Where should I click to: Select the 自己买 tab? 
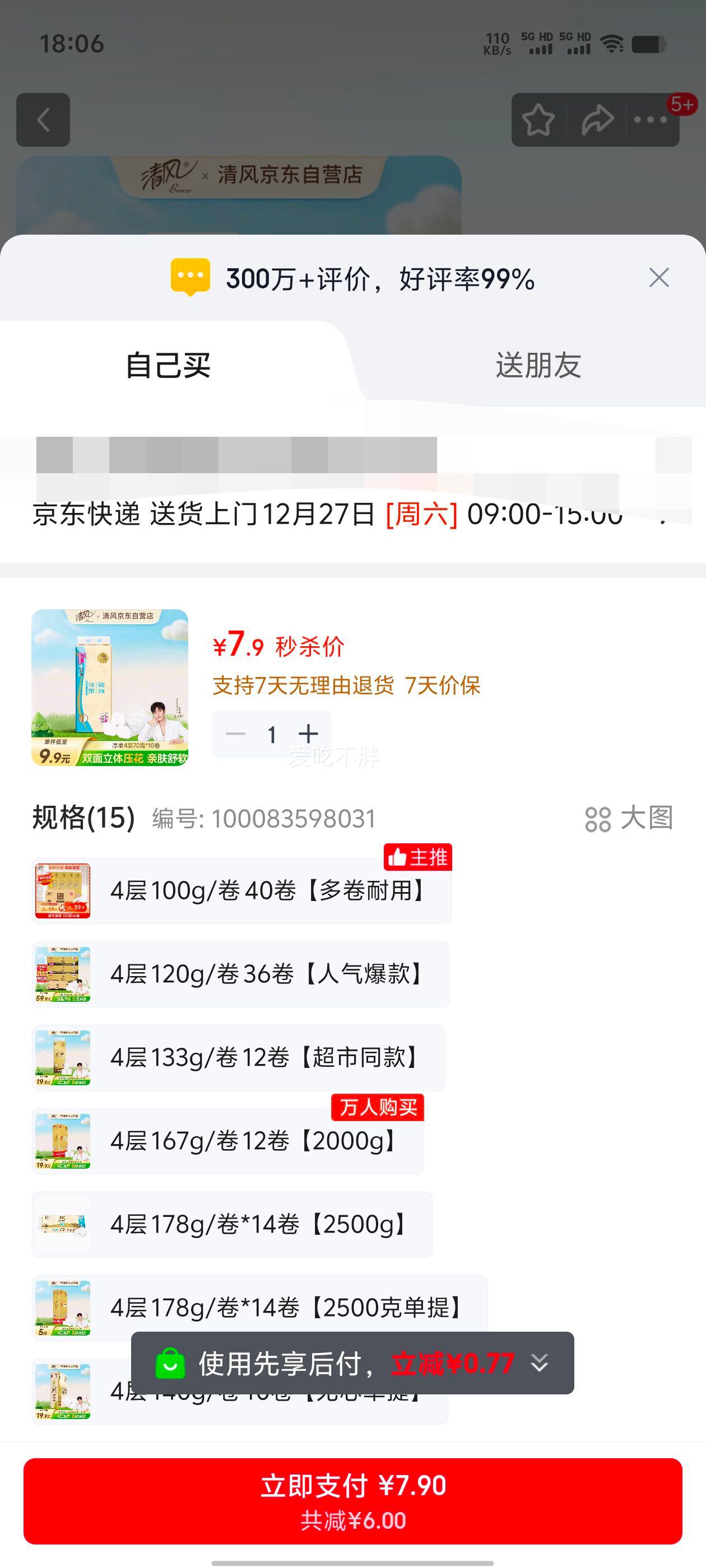(x=168, y=365)
